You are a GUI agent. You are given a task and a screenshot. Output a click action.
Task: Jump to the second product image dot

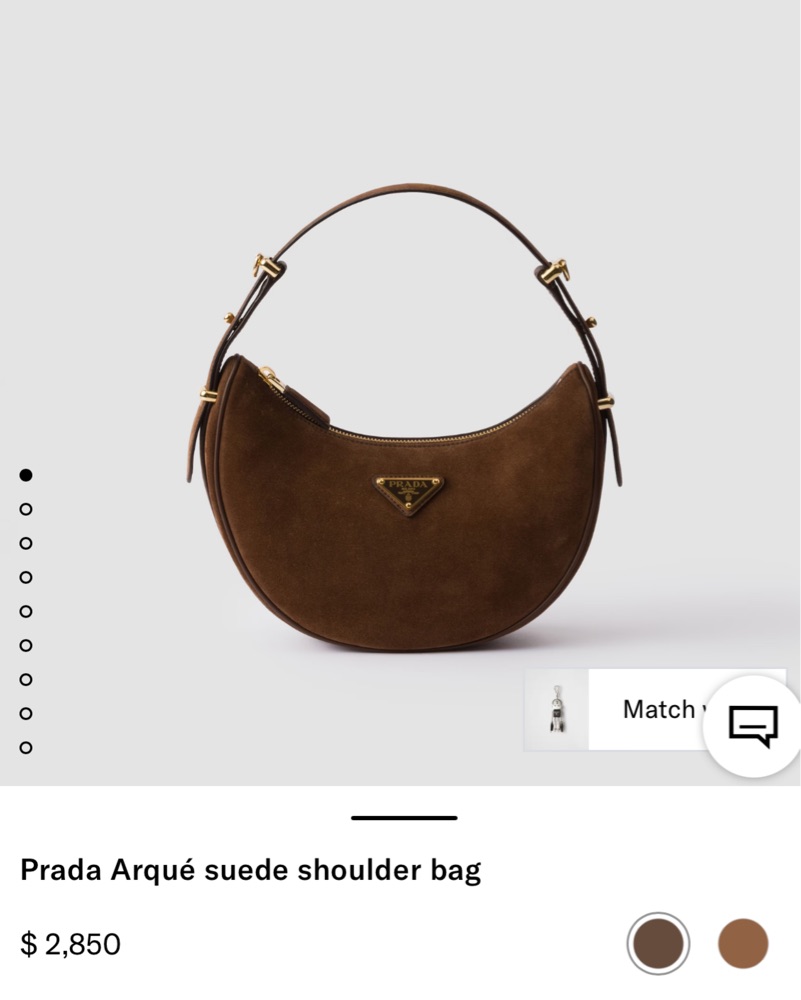pyautogui.click(x=26, y=509)
